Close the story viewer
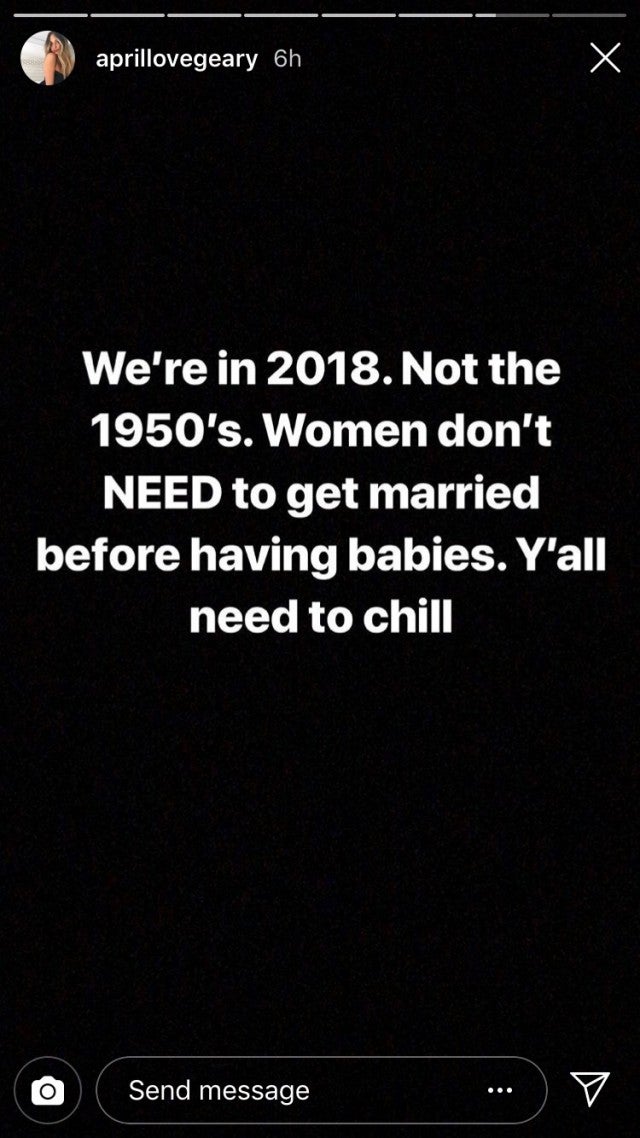The image size is (640, 1138). coord(605,58)
